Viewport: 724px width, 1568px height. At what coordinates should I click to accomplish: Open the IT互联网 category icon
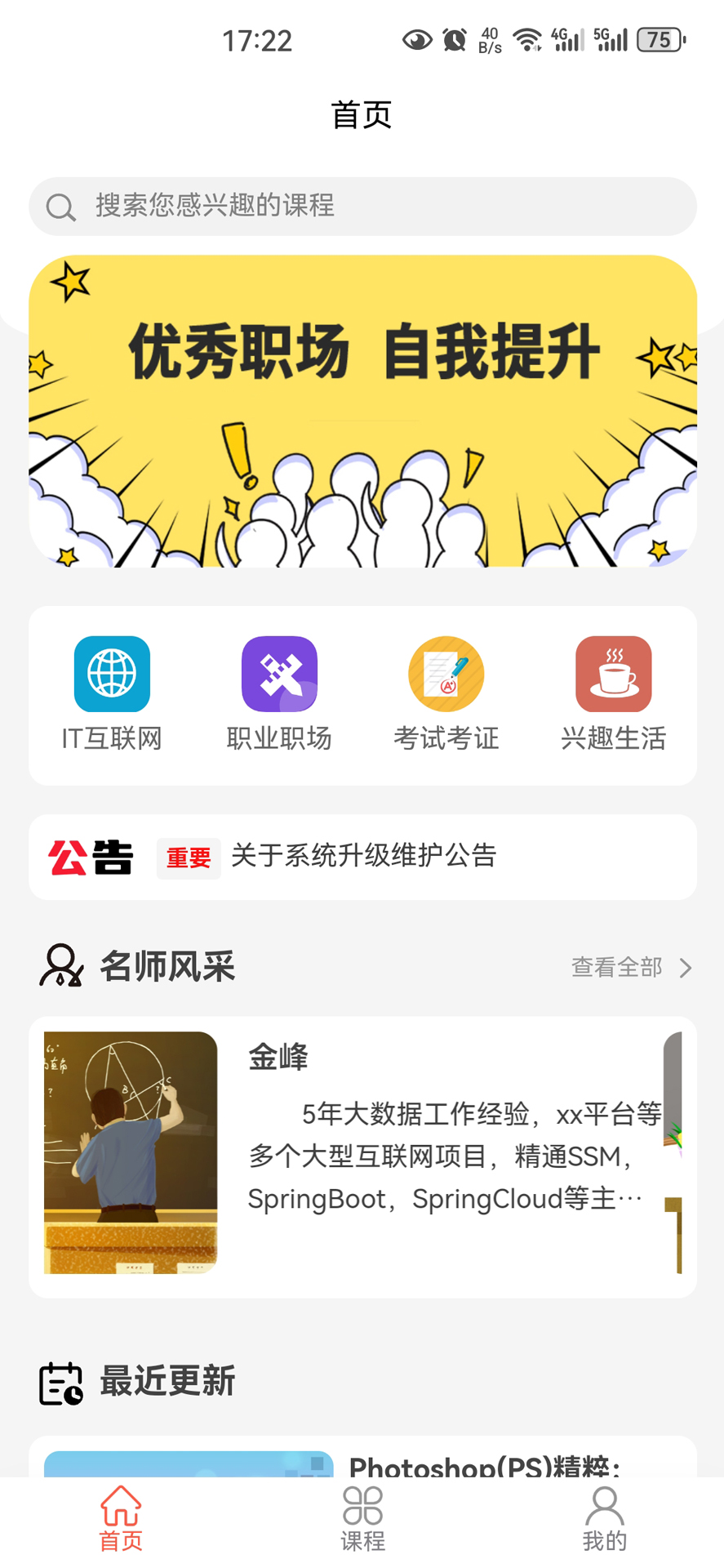pos(112,673)
